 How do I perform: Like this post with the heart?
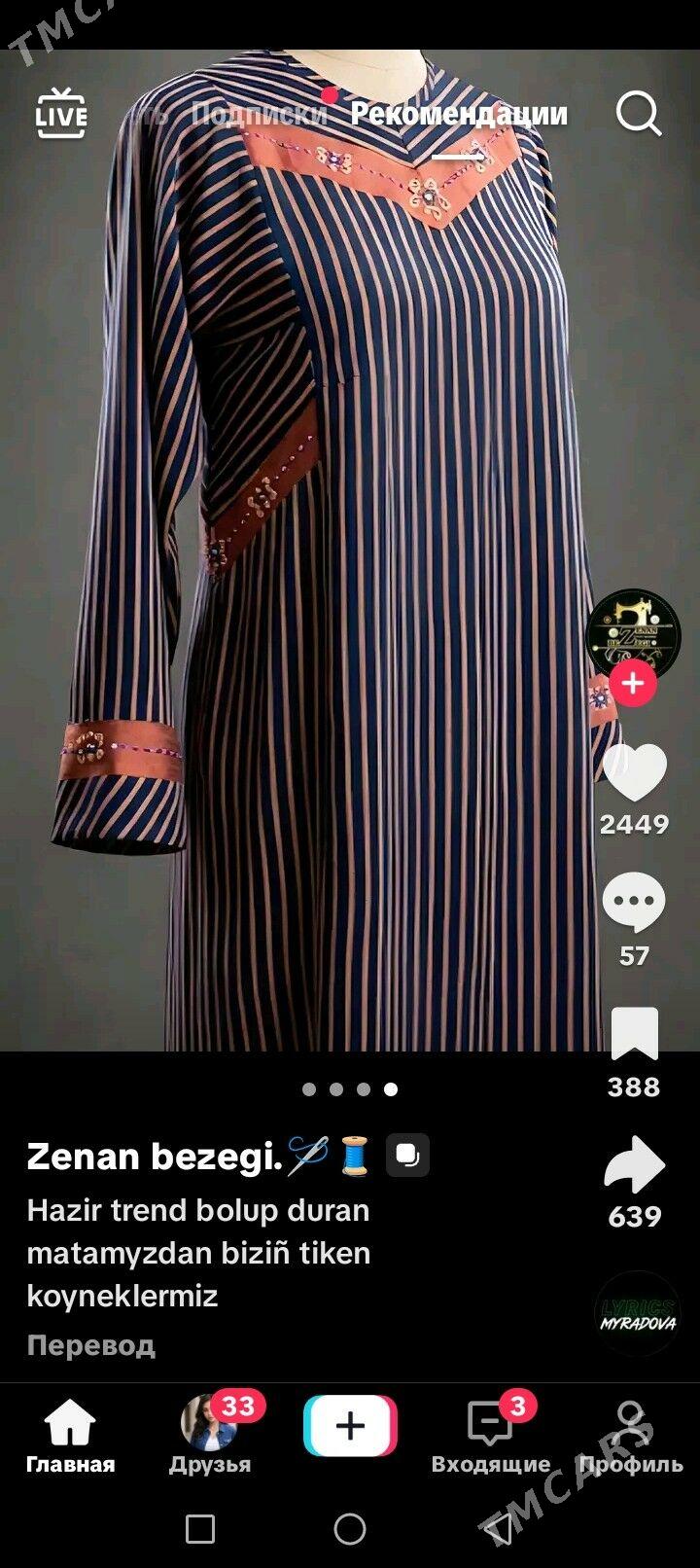634,773
